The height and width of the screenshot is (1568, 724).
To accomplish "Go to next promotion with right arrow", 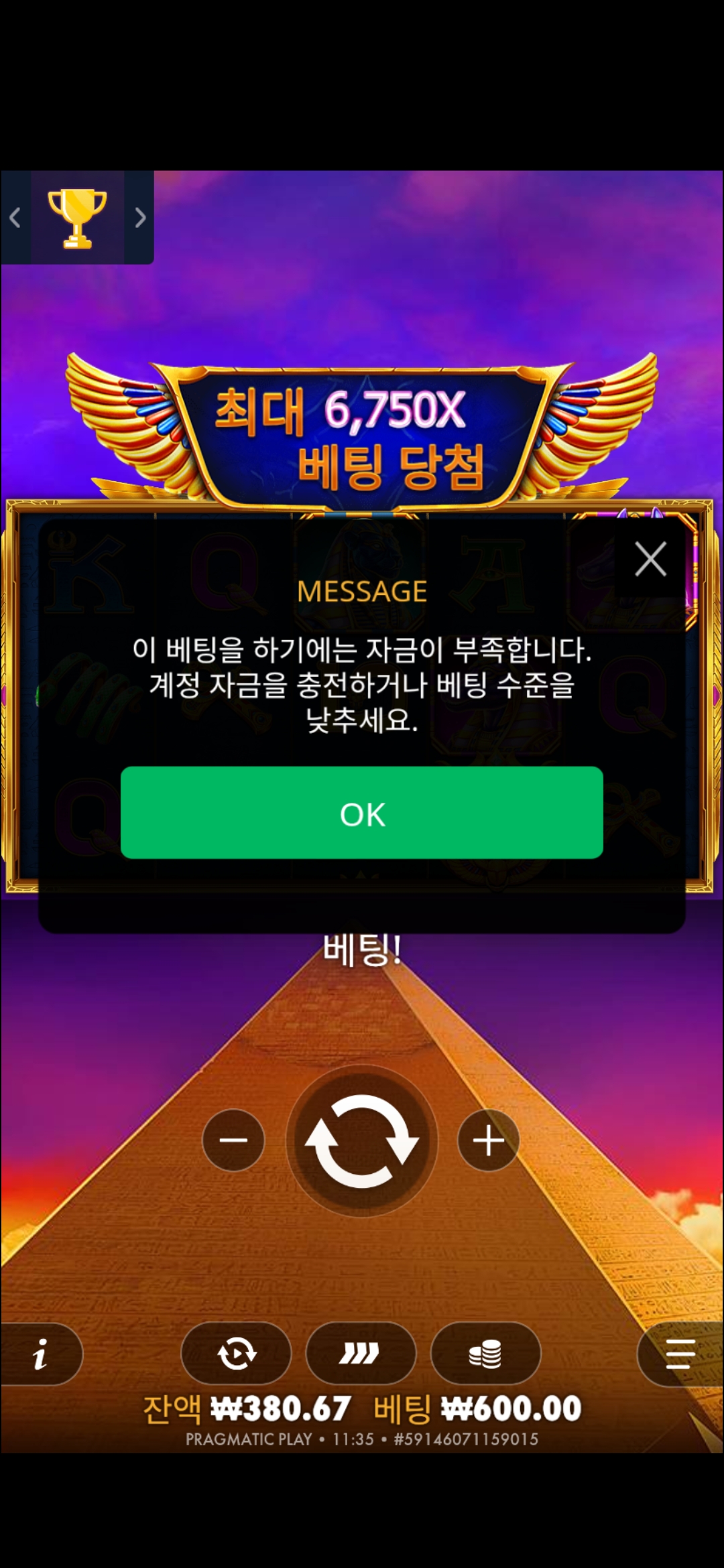I will tap(139, 217).
